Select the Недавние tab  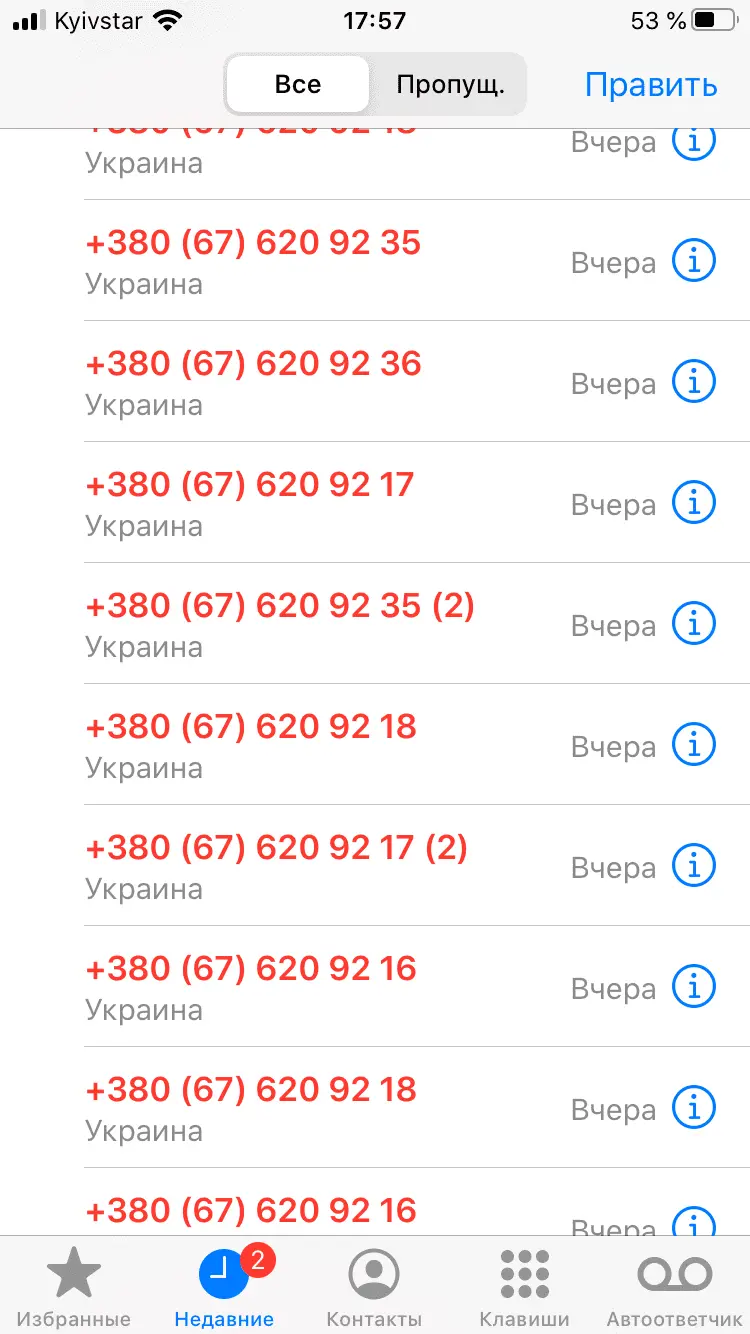click(x=224, y=1288)
